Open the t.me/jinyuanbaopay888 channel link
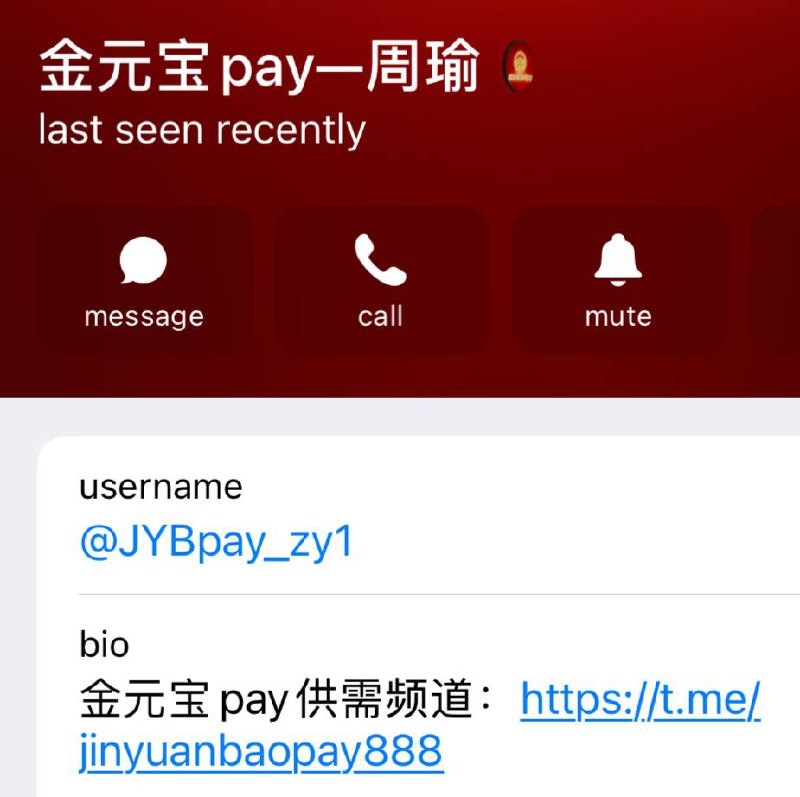 pyautogui.click(x=640, y=703)
